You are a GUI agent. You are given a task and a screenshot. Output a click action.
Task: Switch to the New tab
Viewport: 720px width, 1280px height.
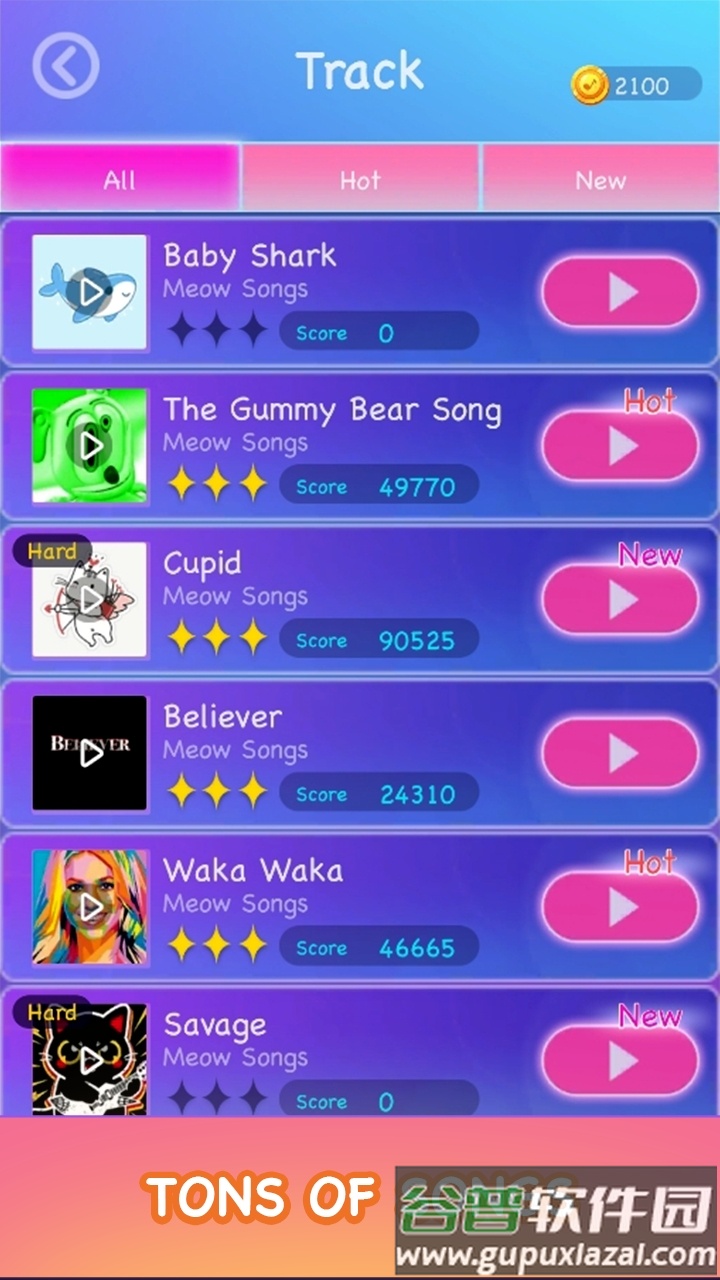coord(600,180)
